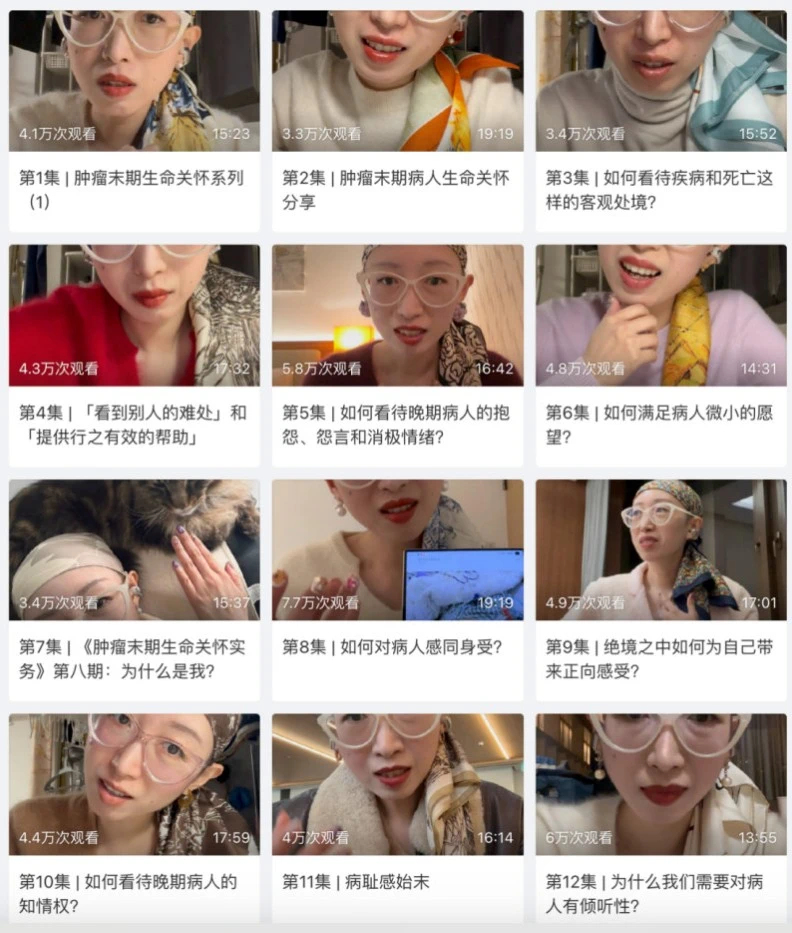Watch 第4集 看到别人的难处
Image resolution: width=792 pixels, height=933 pixels.
[134, 315]
